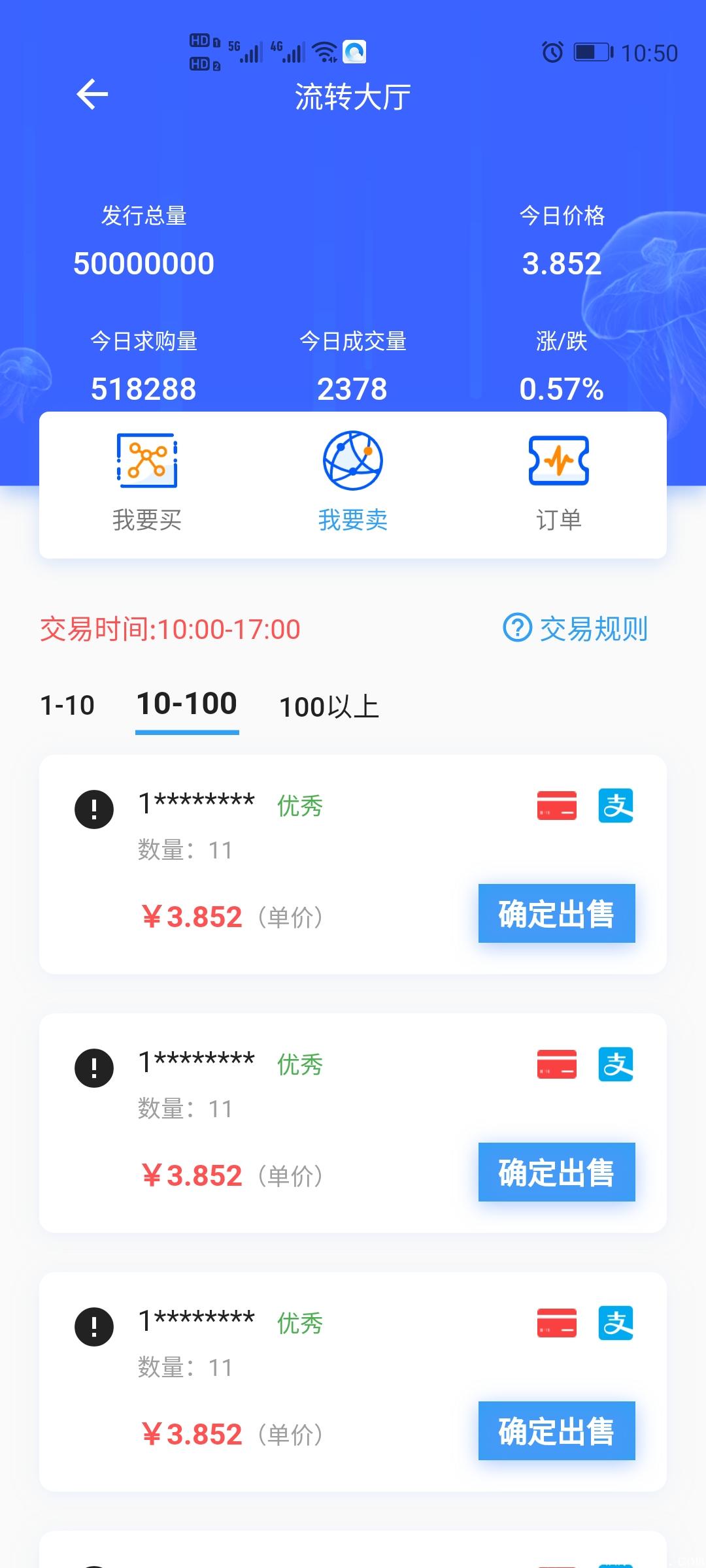Screen dimensions: 706x1568
Task: Select the 10-100 quantity tab
Action: tap(186, 704)
